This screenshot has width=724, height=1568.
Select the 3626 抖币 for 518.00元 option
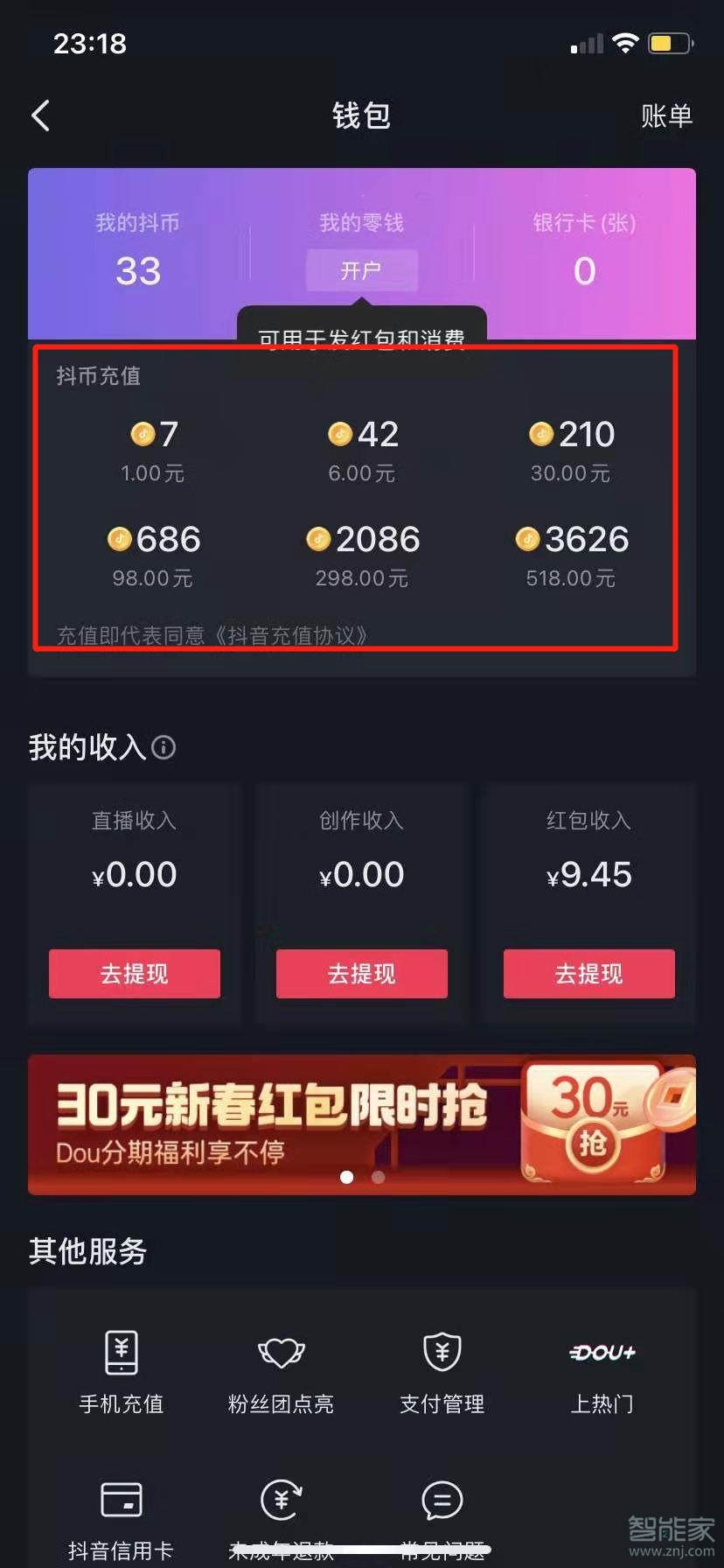click(571, 556)
